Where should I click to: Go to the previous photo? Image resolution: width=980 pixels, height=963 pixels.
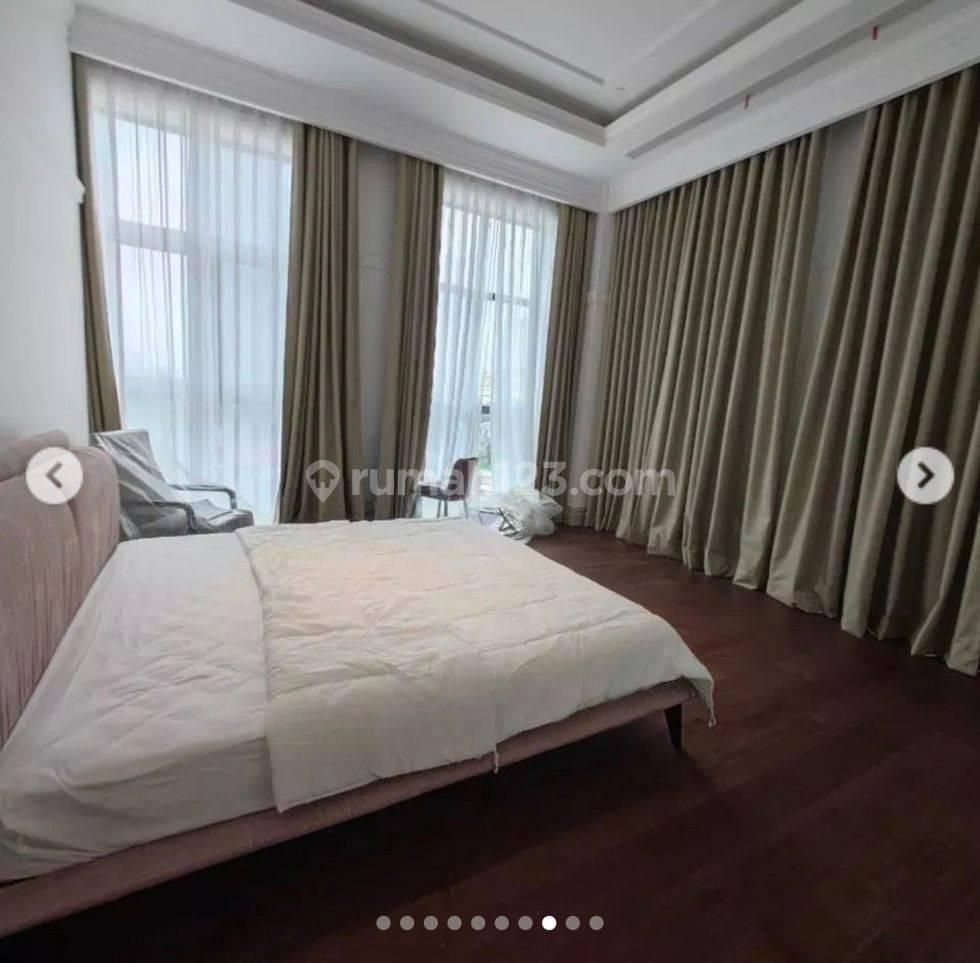pyautogui.click(x=54, y=475)
